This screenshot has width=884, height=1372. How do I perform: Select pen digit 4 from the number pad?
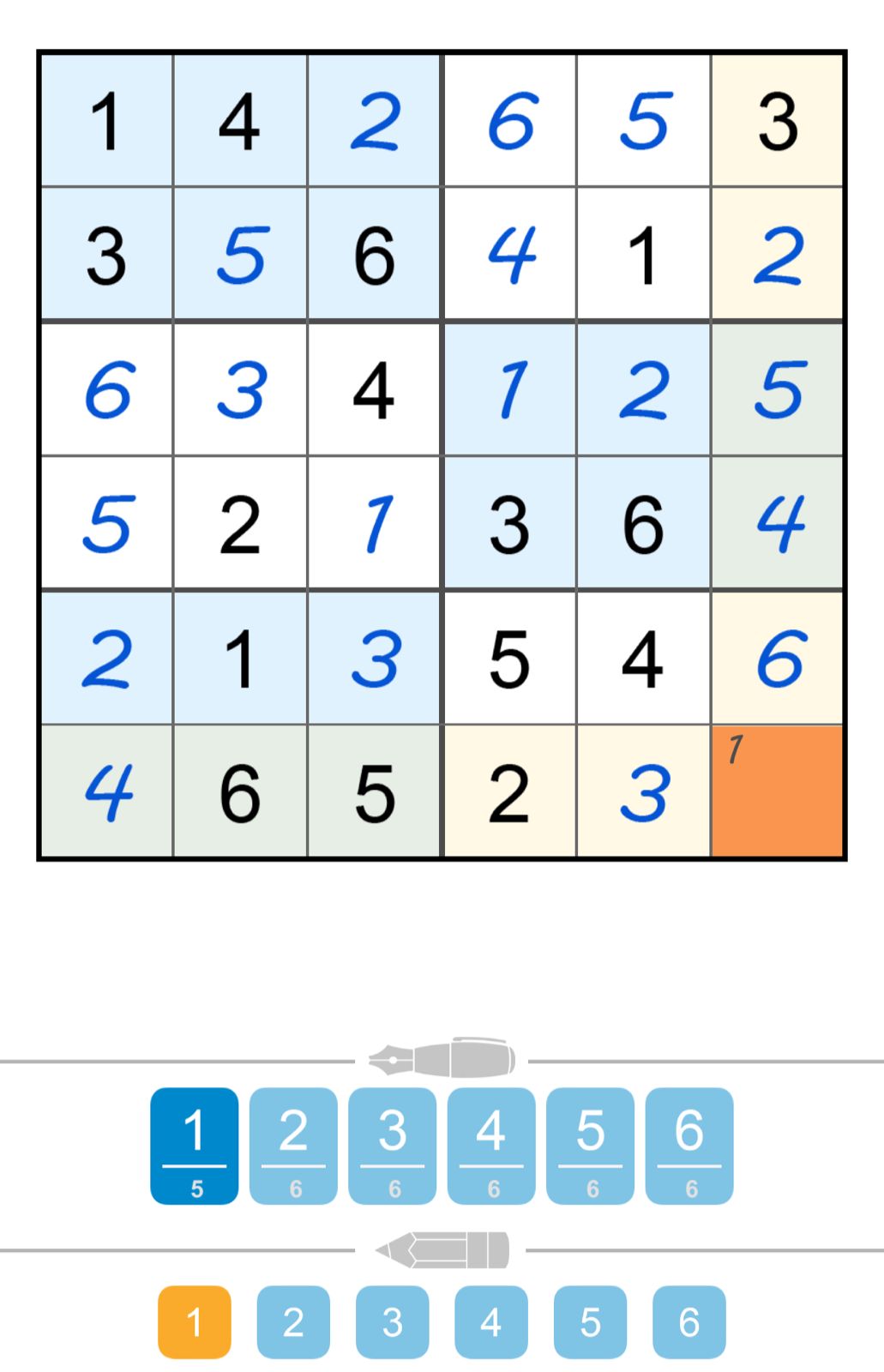[x=490, y=1149]
